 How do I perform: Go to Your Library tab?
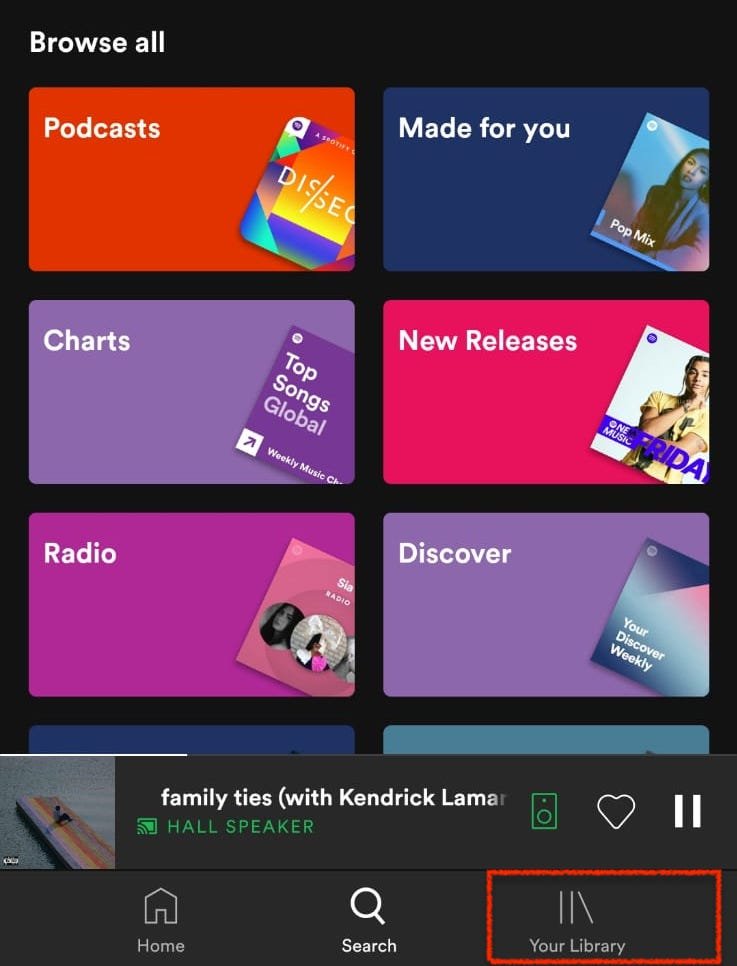[x=577, y=920]
